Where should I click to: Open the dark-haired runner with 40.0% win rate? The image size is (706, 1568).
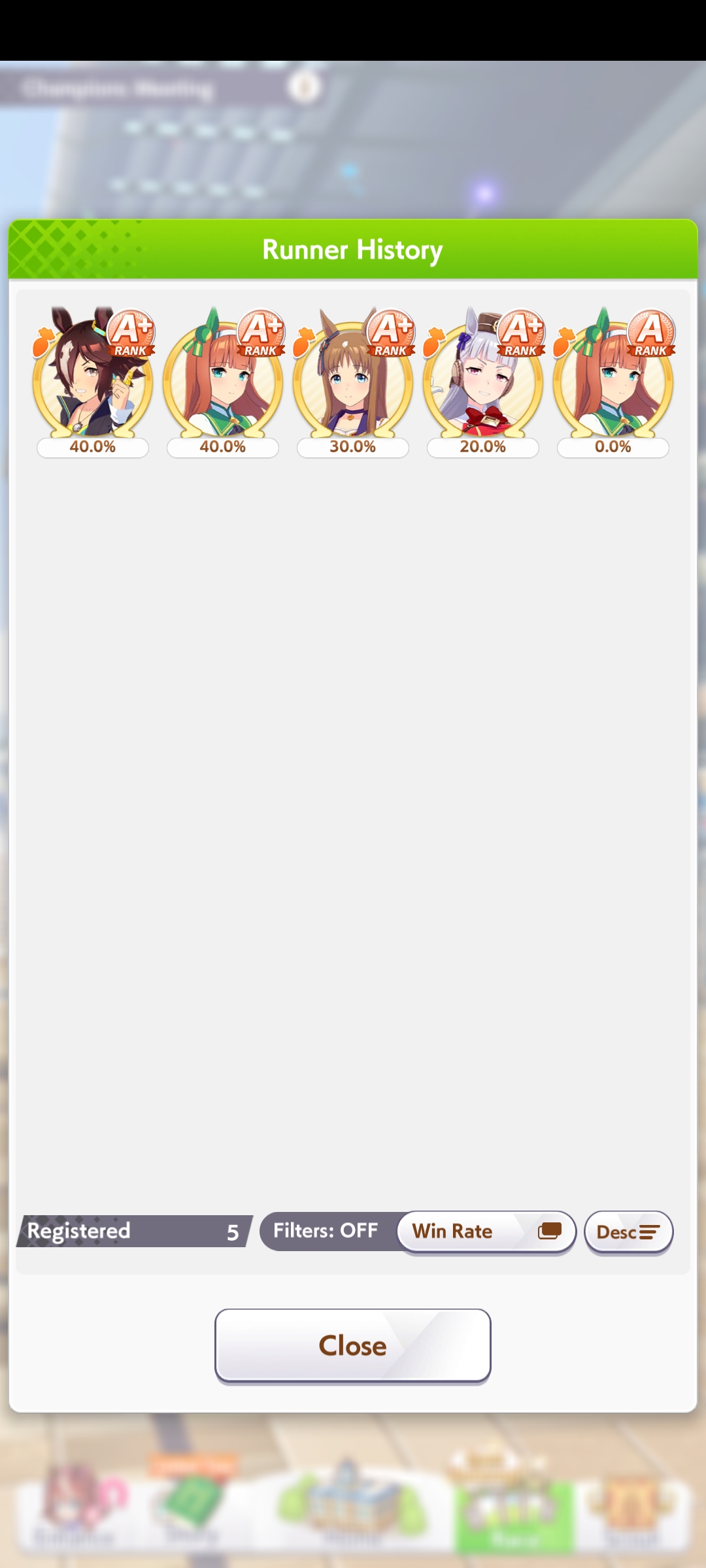(x=92, y=379)
